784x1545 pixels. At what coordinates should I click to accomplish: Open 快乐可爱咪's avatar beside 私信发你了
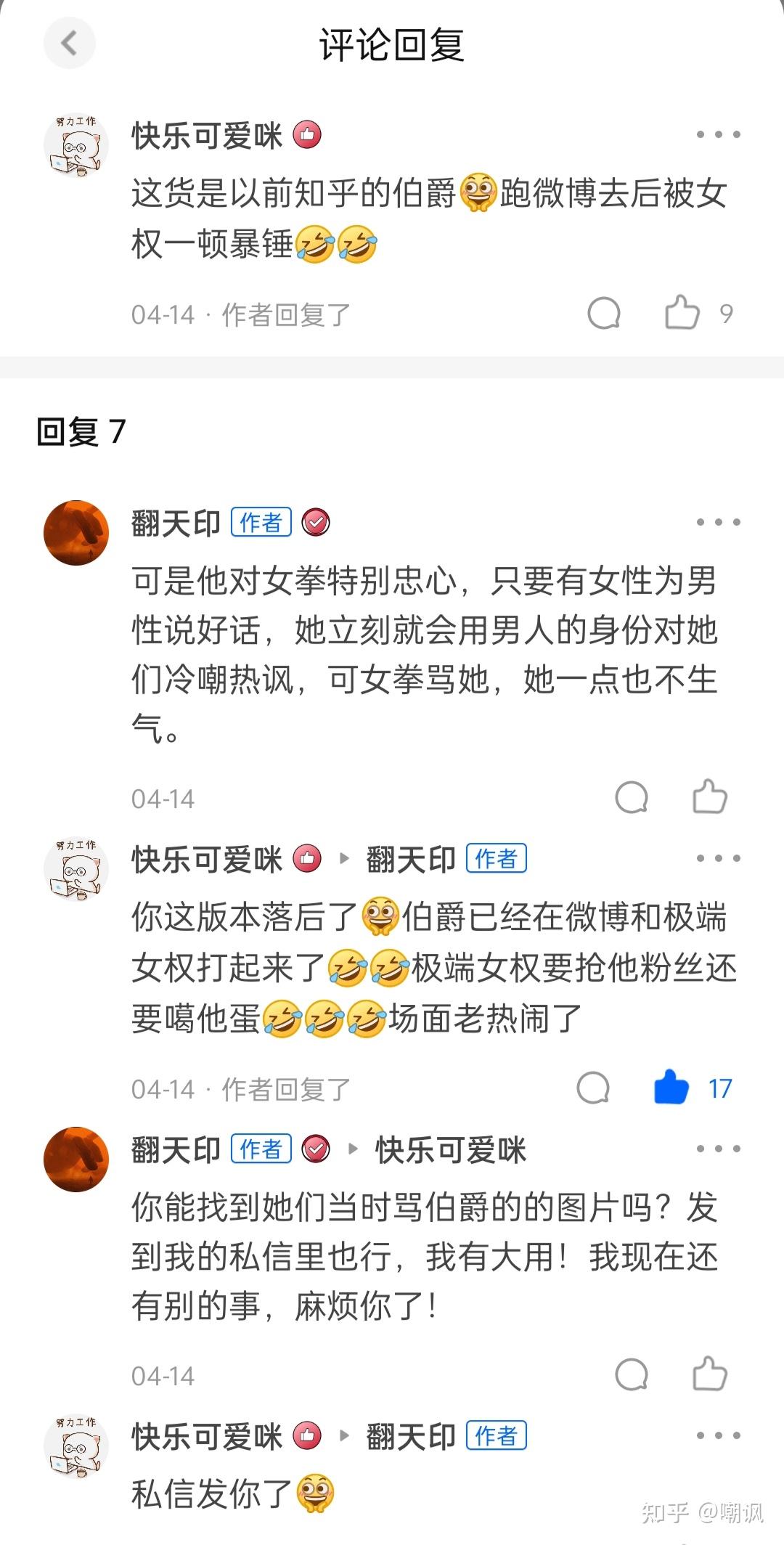coord(76,1446)
